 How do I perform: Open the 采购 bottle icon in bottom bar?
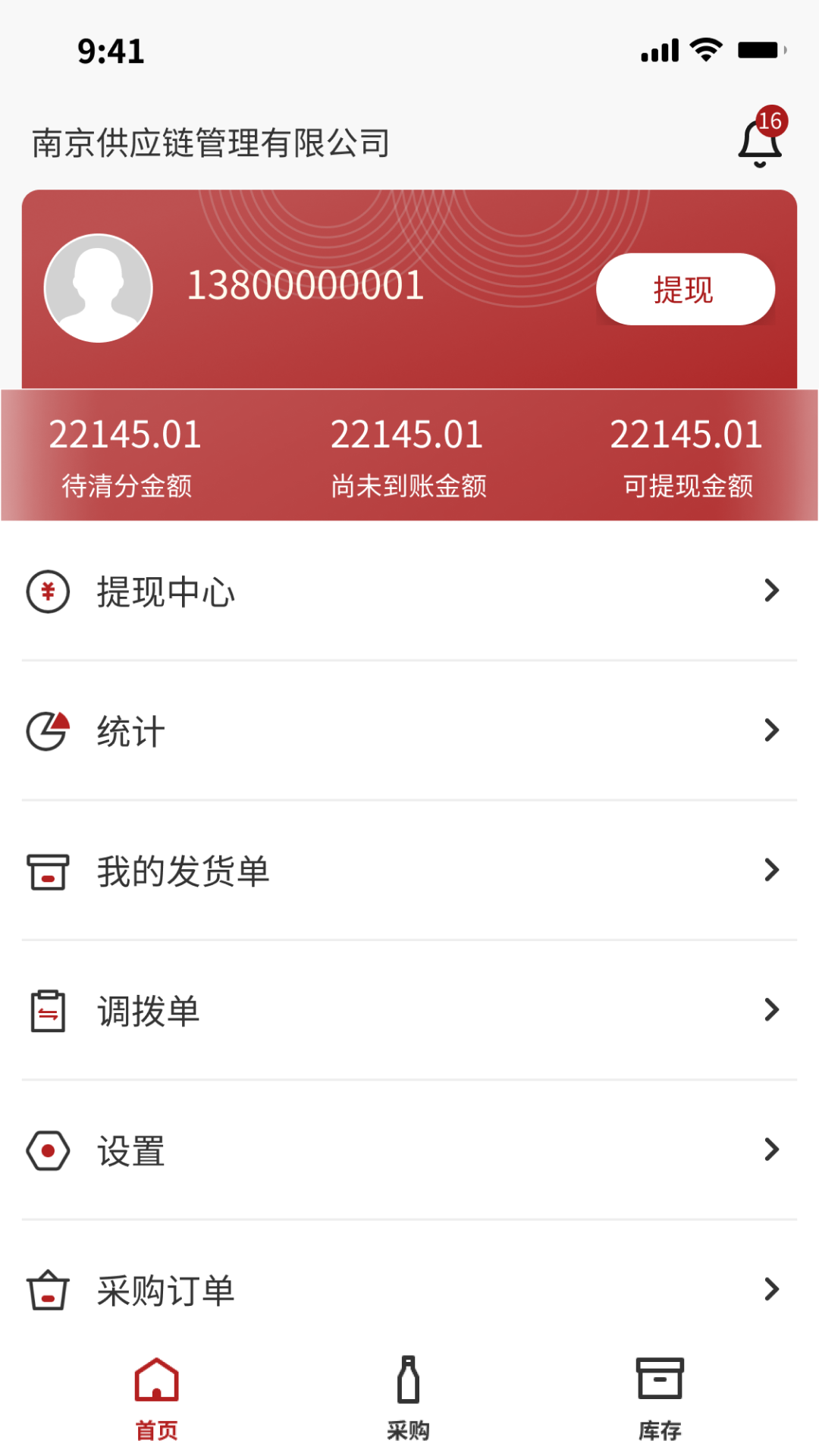point(409,1382)
